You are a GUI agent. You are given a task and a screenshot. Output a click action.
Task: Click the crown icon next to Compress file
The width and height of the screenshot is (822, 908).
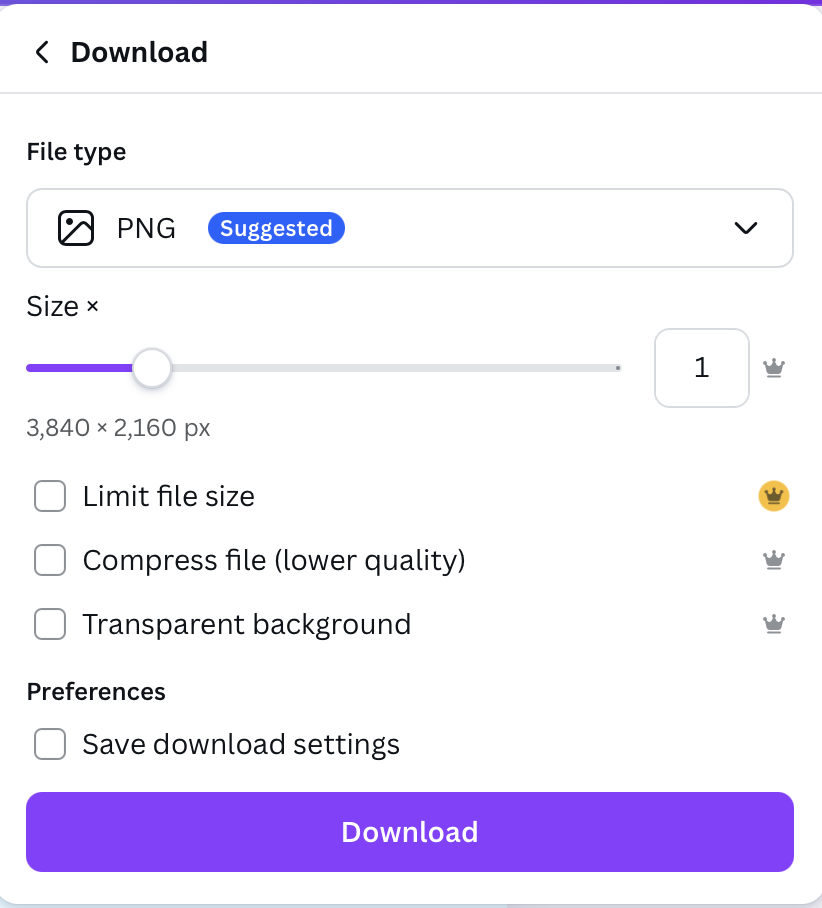773,560
